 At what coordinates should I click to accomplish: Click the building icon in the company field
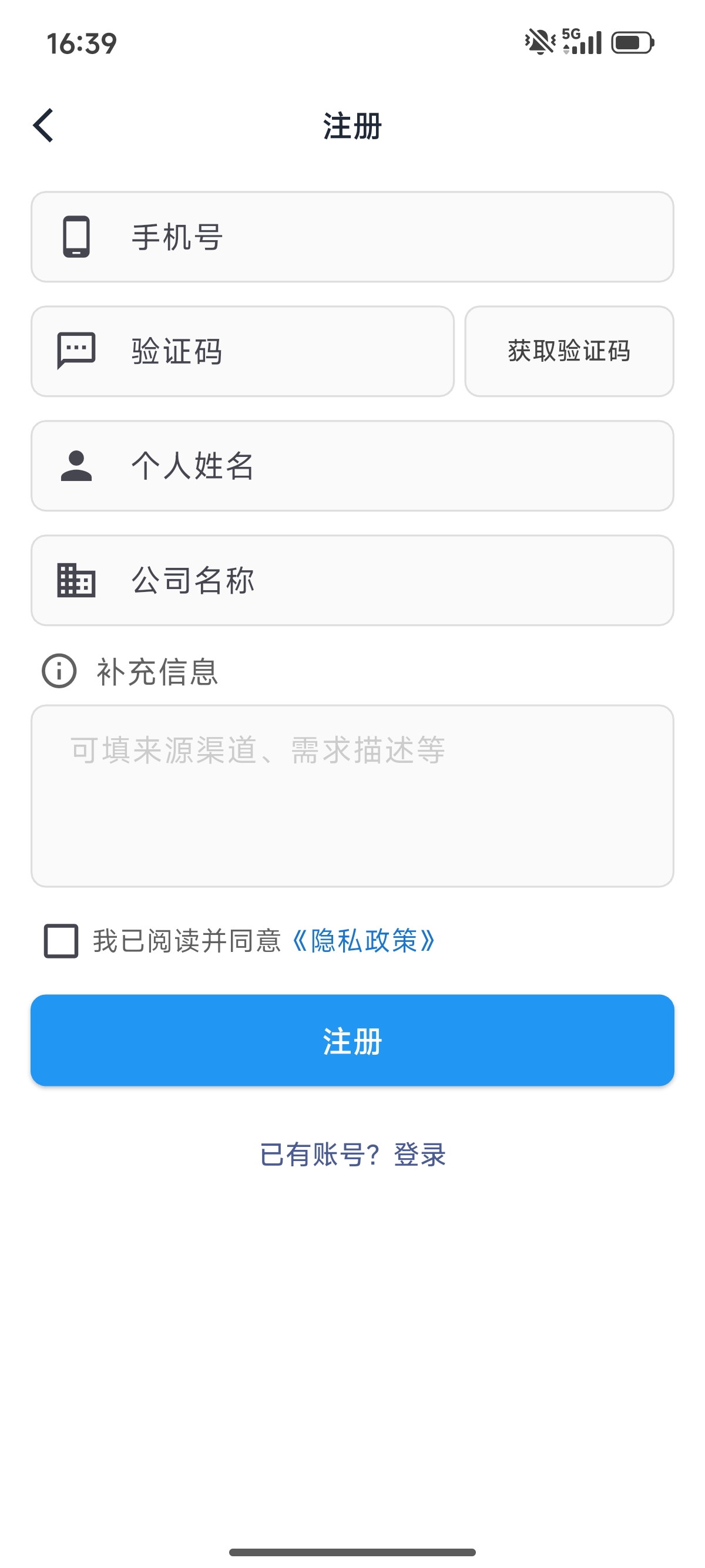78,580
